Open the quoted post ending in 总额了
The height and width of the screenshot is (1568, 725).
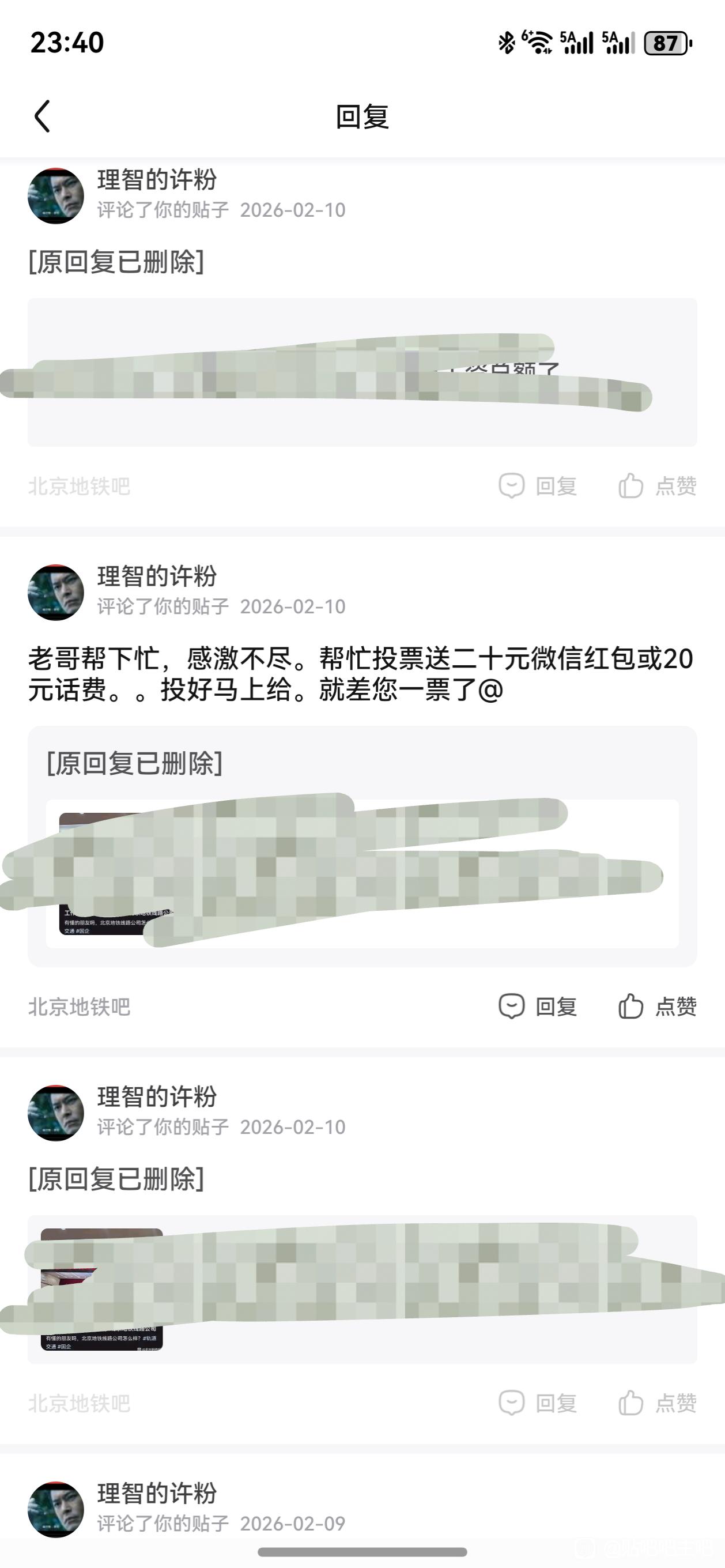(x=362, y=372)
